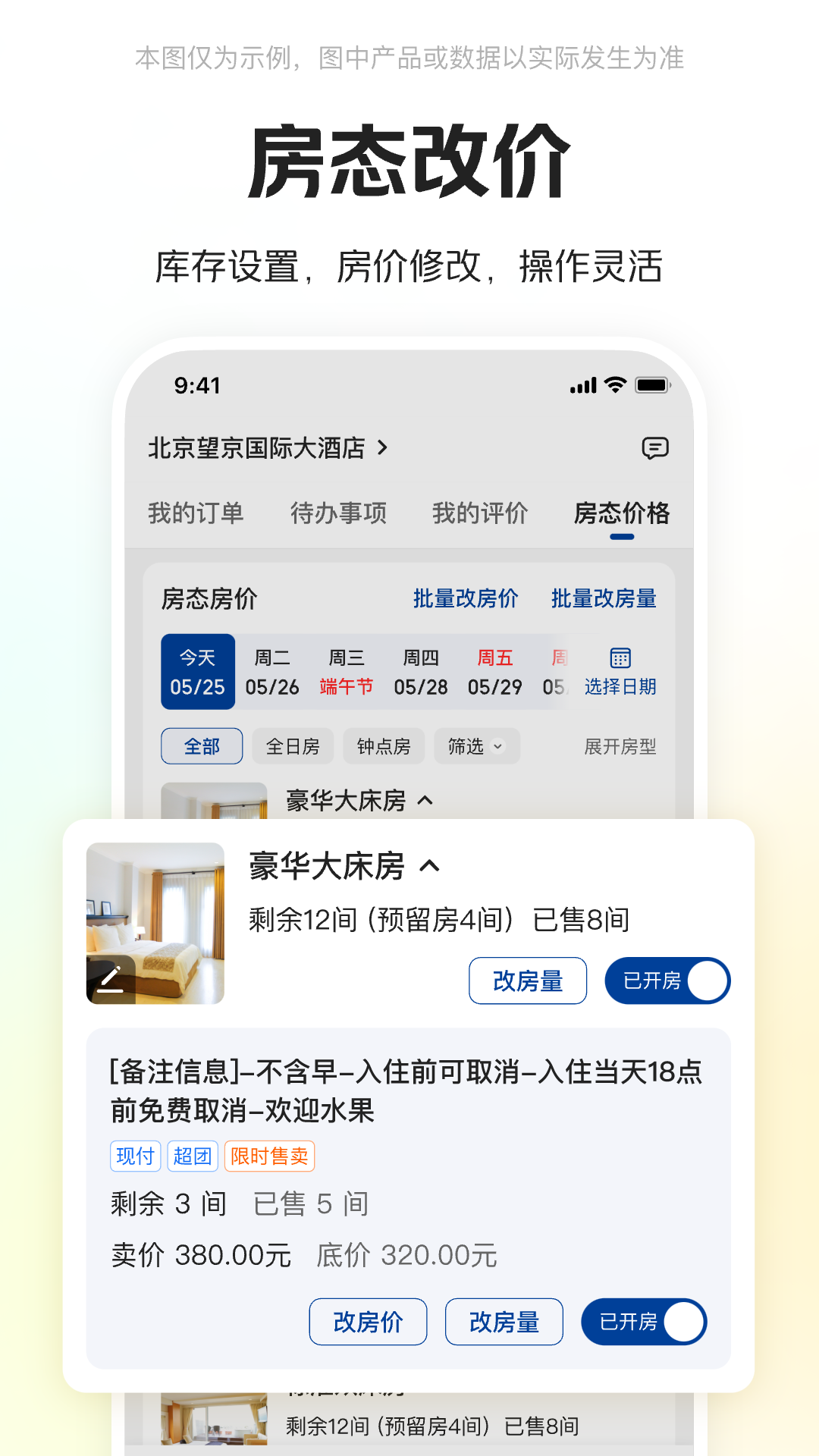This screenshot has width=819, height=1456.
Task: Click the 批量改房价 link
Action: pyautogui.click(x=467, y=598)
